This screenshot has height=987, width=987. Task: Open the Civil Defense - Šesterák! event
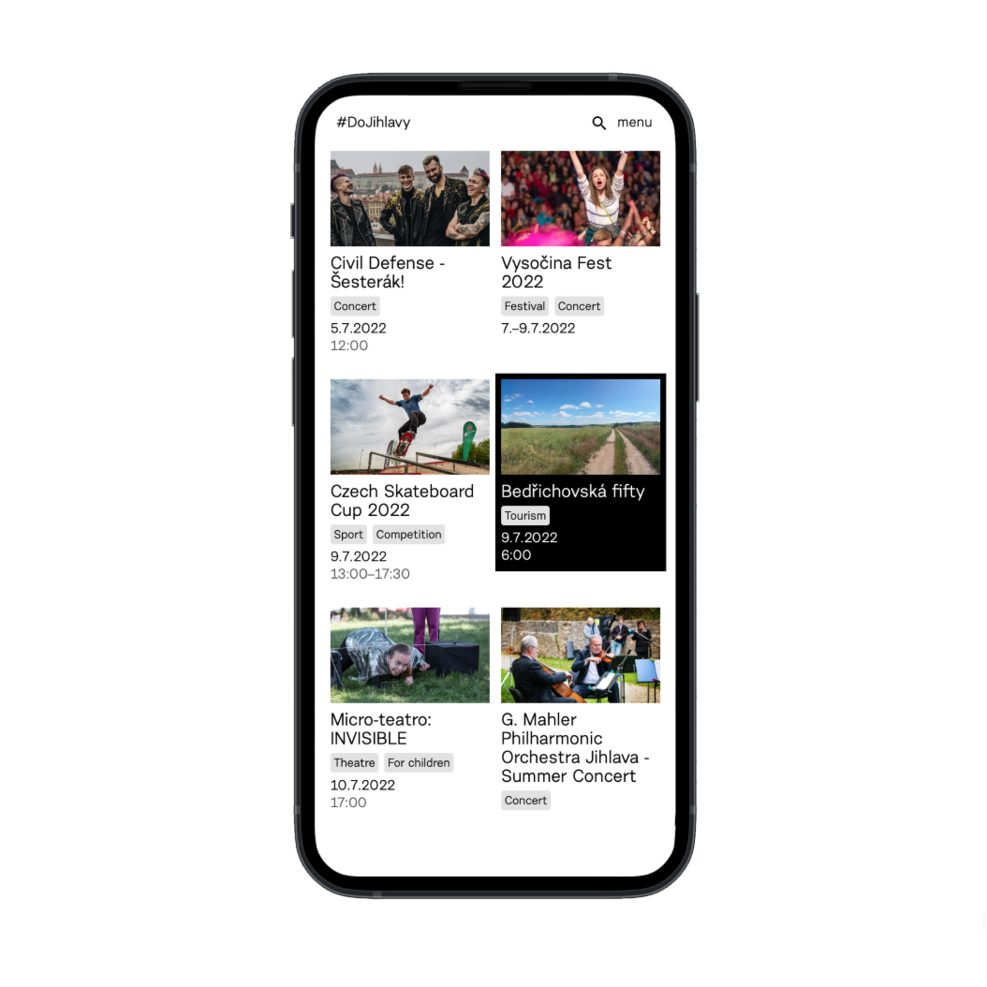coord(388,272)
